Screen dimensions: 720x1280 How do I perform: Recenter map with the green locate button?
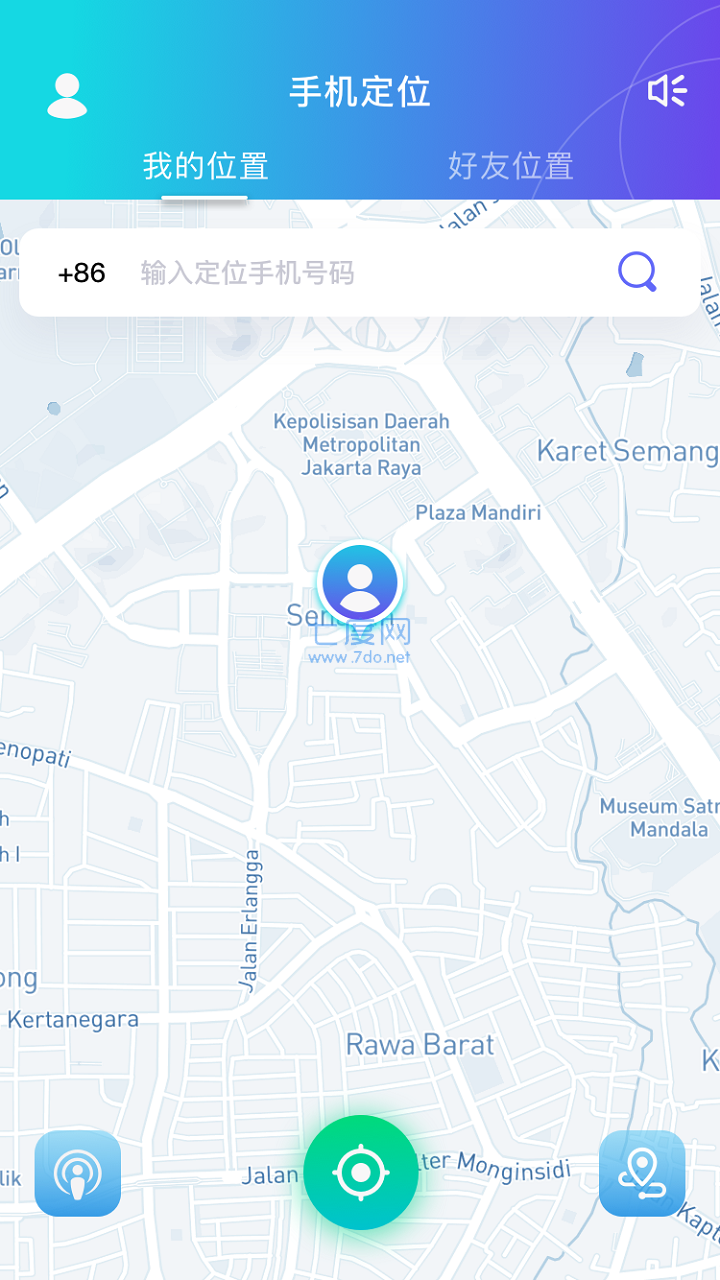pos(361,1172)
